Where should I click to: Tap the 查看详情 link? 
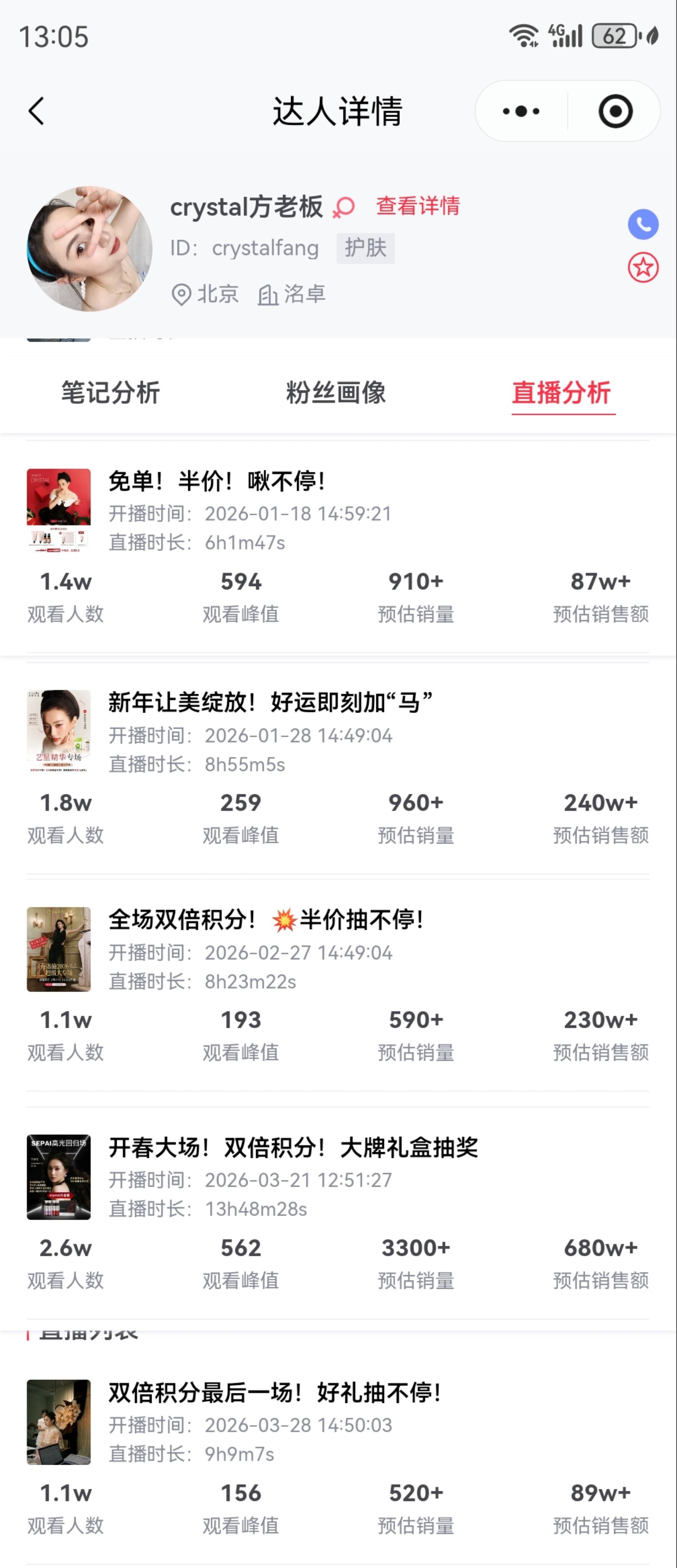click(418, 206)
